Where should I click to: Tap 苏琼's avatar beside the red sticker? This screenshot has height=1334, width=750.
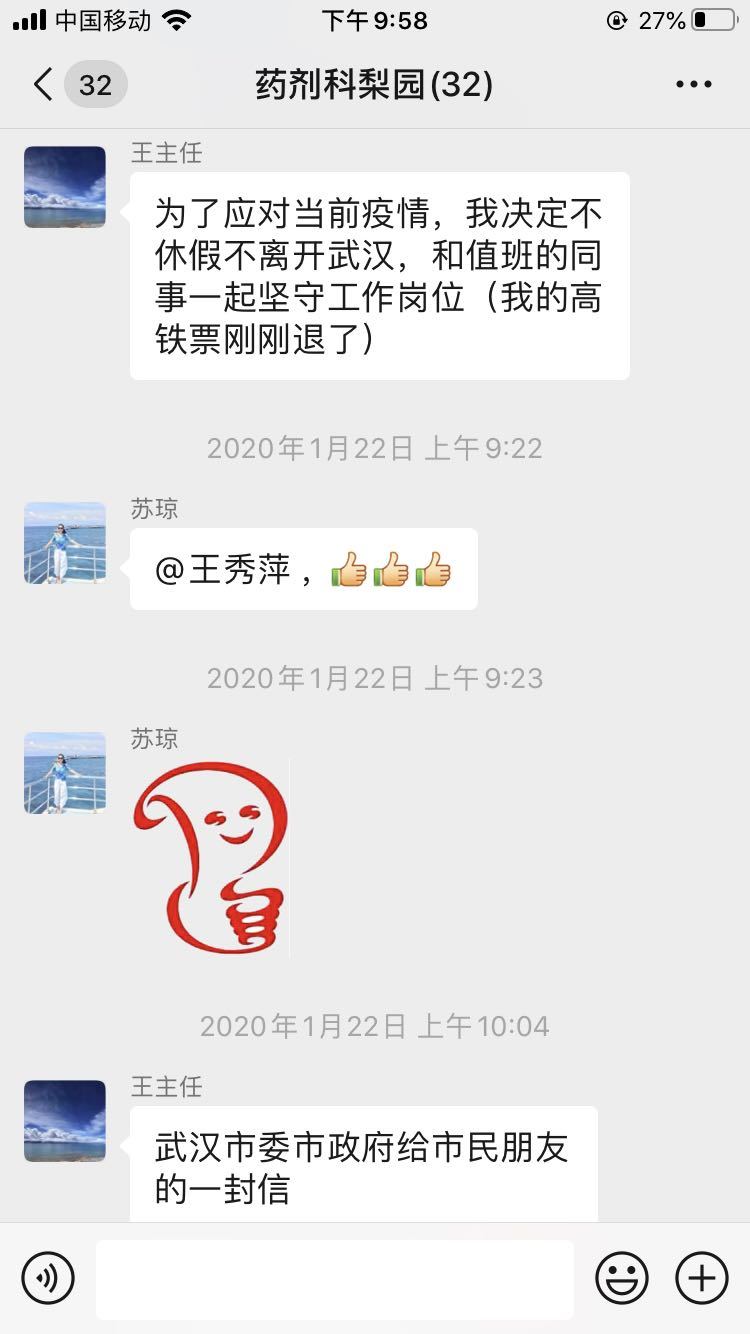[x=65, y=773]
